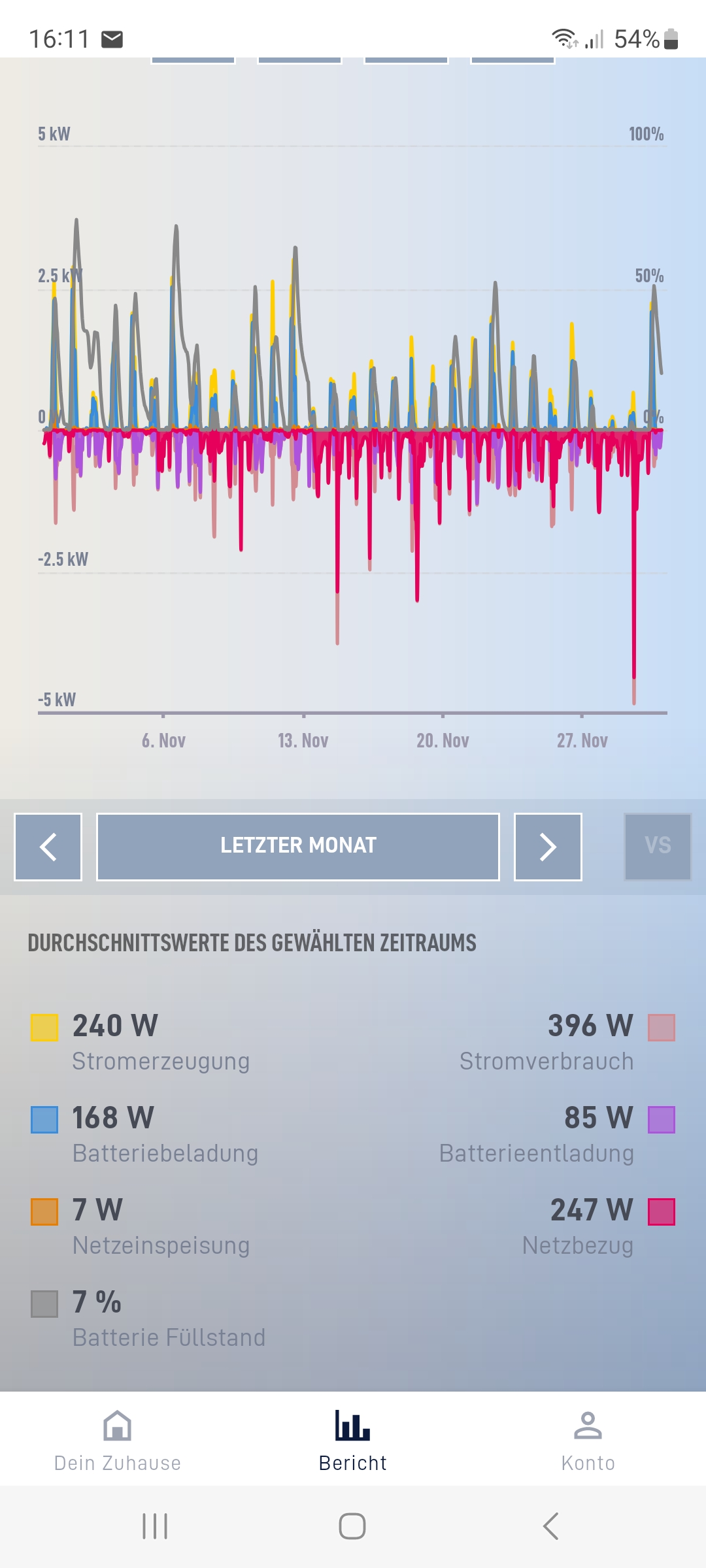Go back with the system back button
The image size is (706, 1568).
(550, 1526)
